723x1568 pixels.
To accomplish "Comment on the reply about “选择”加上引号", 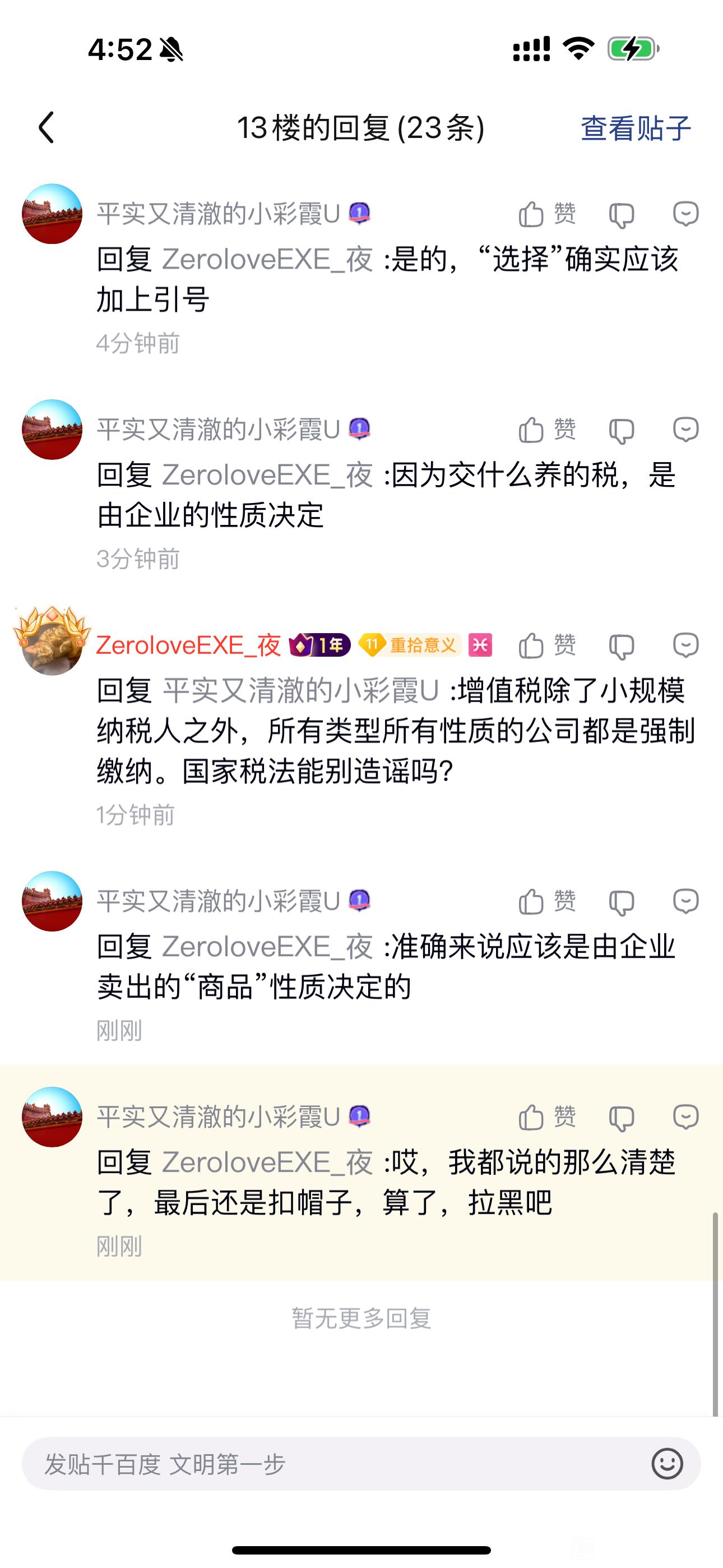I will click(x=685, y=214).
